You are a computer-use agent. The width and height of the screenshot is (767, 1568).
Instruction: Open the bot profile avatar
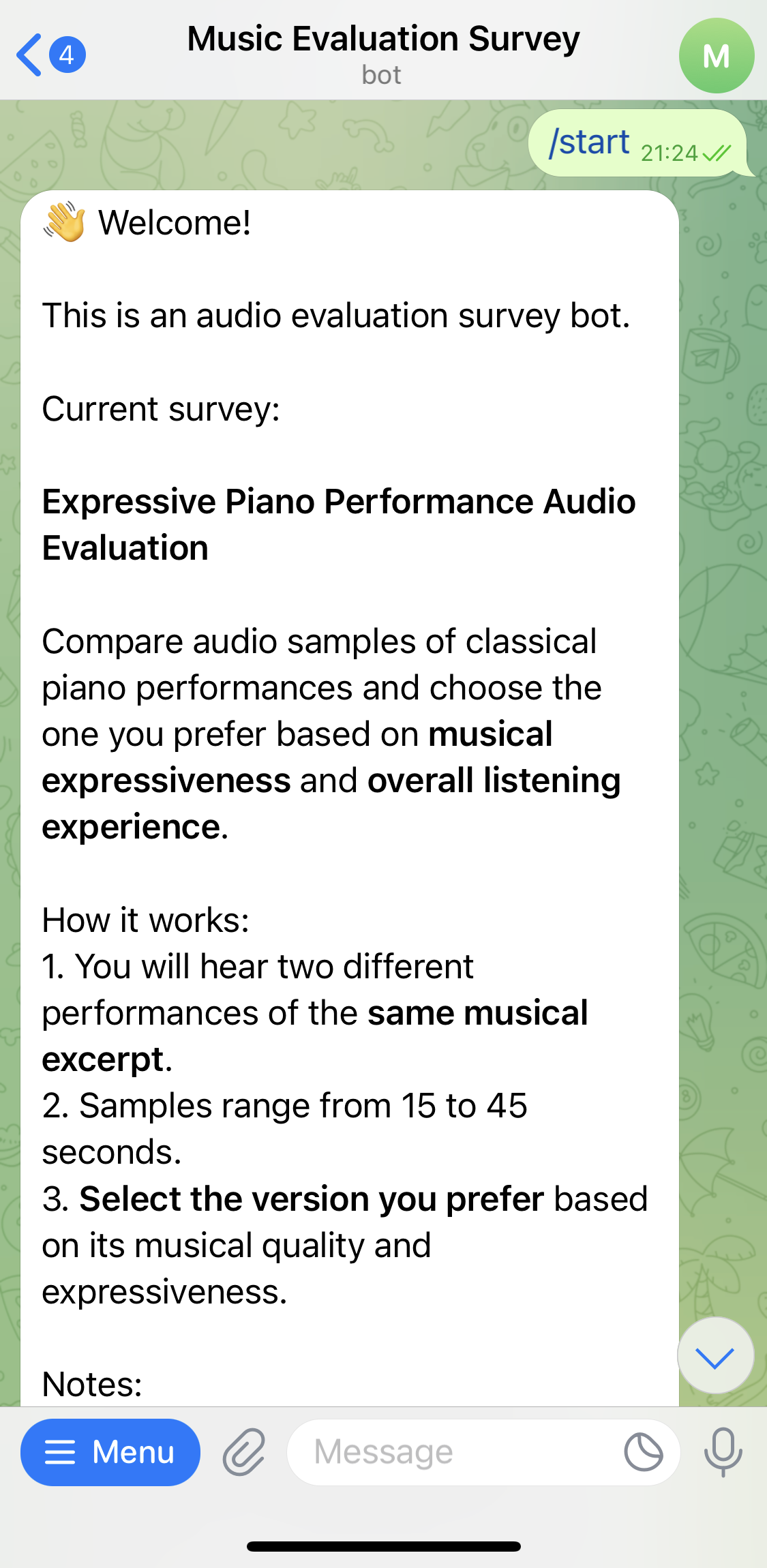[x=716, y=56]
